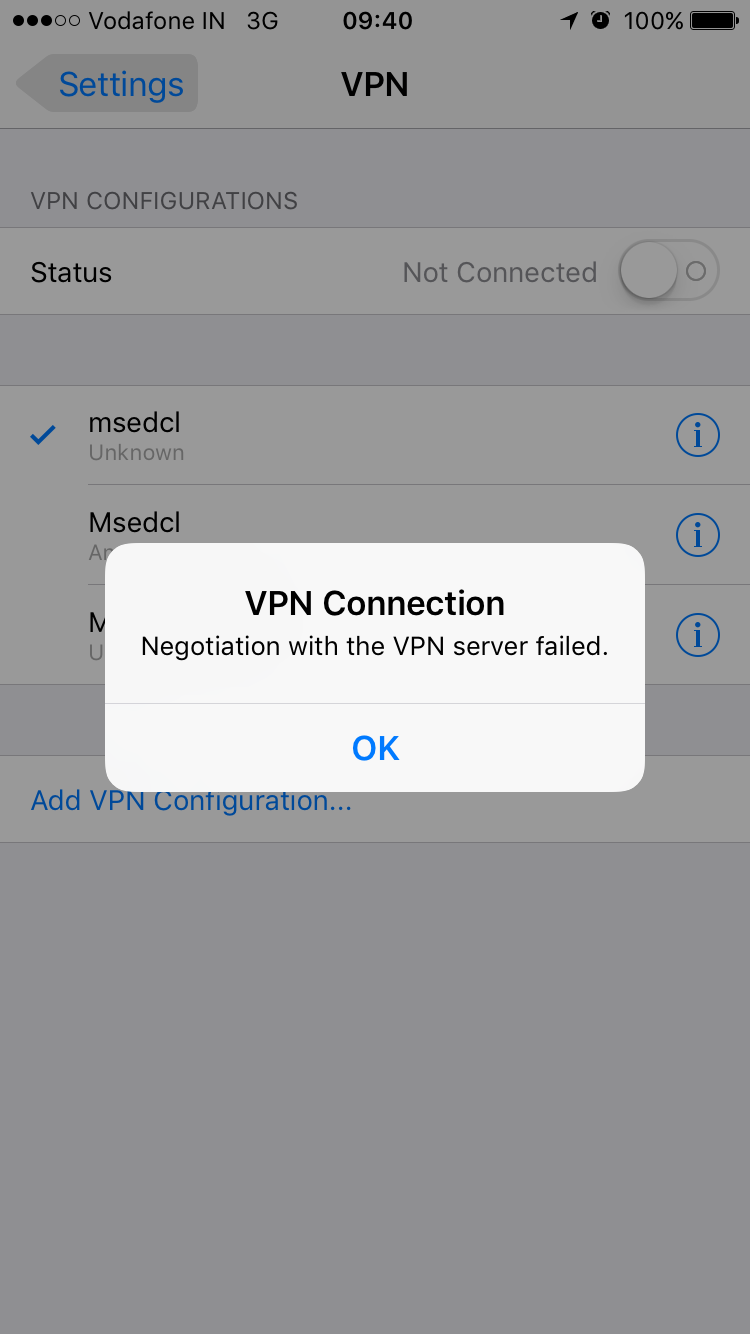Viewport: 750px width, 1334px height.
Task: Tap Add VPN Configuration
Action: [191, 800]
